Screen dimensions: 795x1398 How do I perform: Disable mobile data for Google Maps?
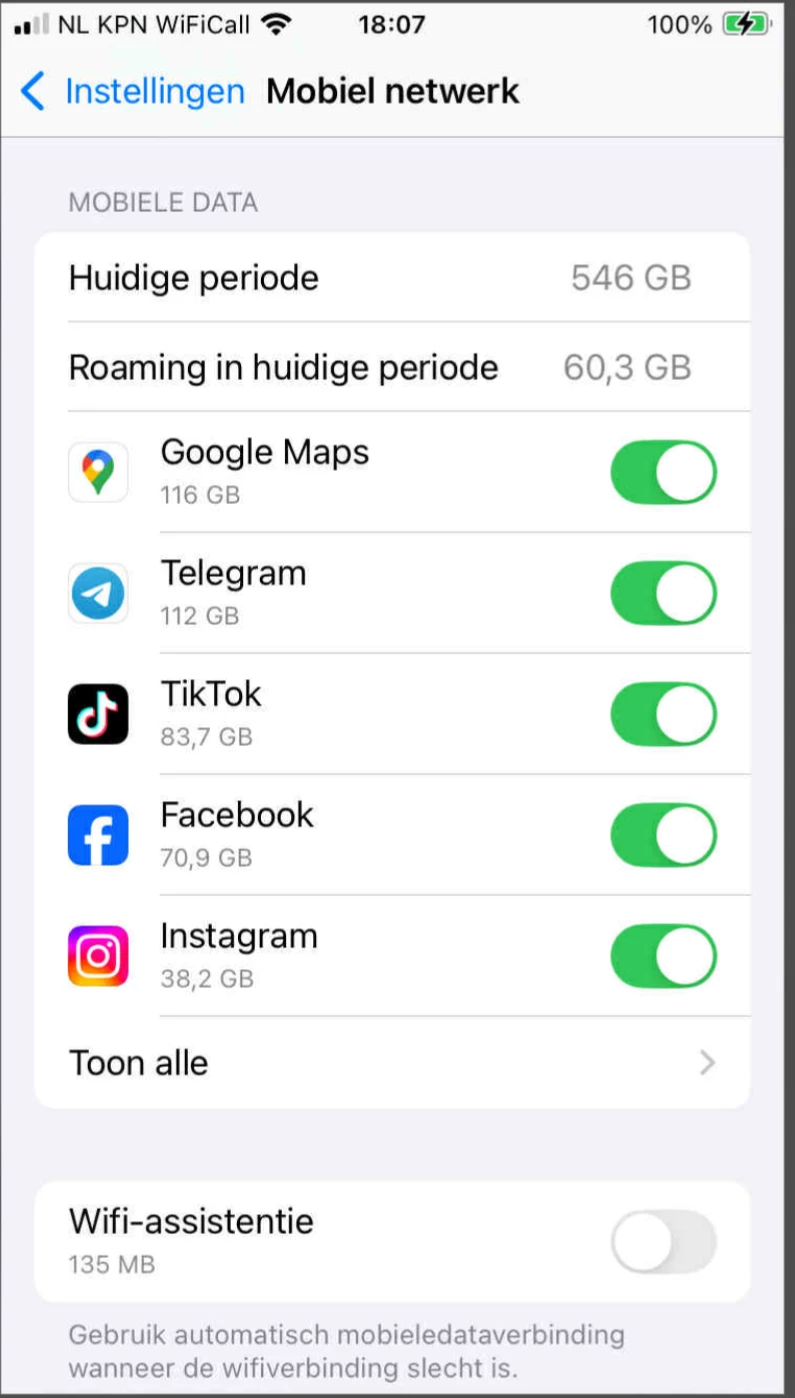coord(663,472)
